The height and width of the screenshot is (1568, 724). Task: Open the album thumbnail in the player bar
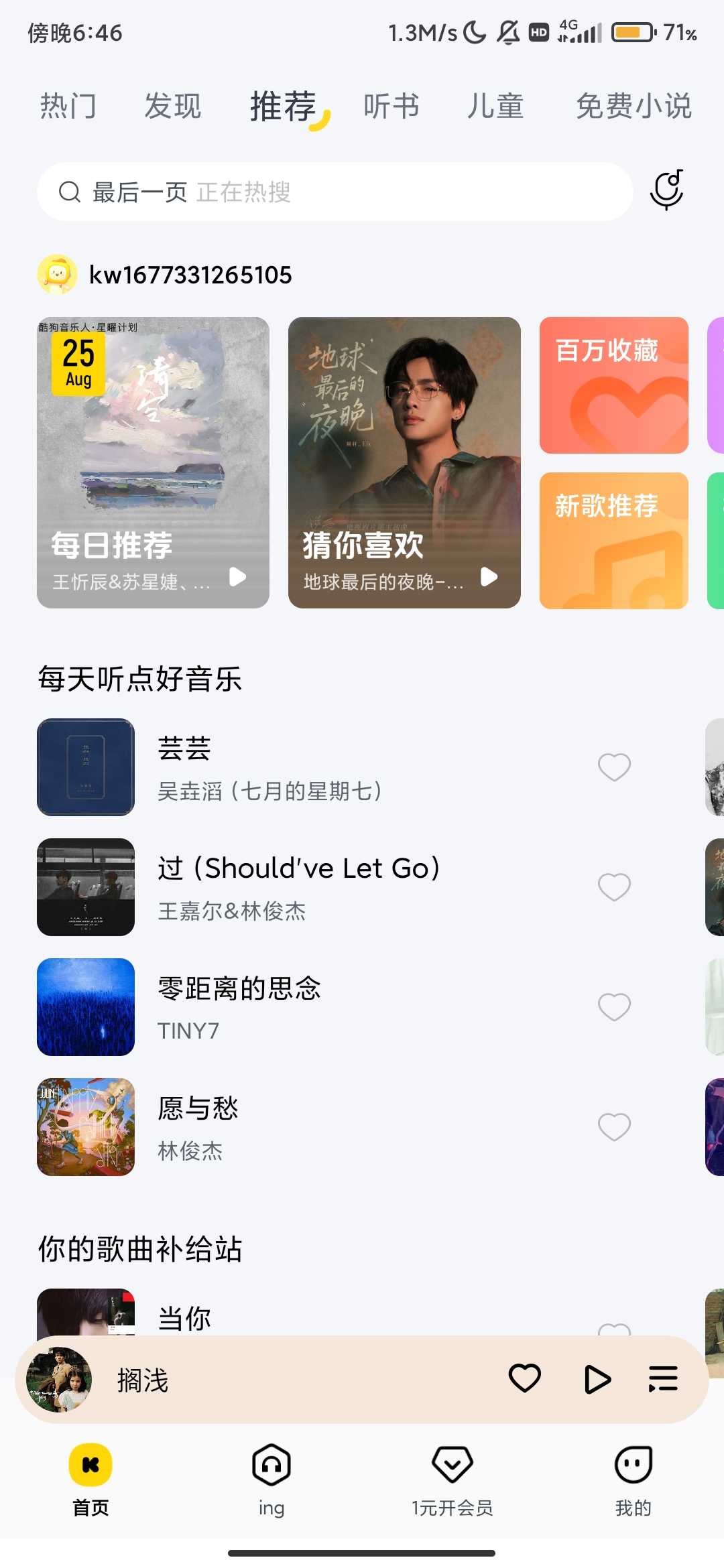click(x=60, y=1380)
